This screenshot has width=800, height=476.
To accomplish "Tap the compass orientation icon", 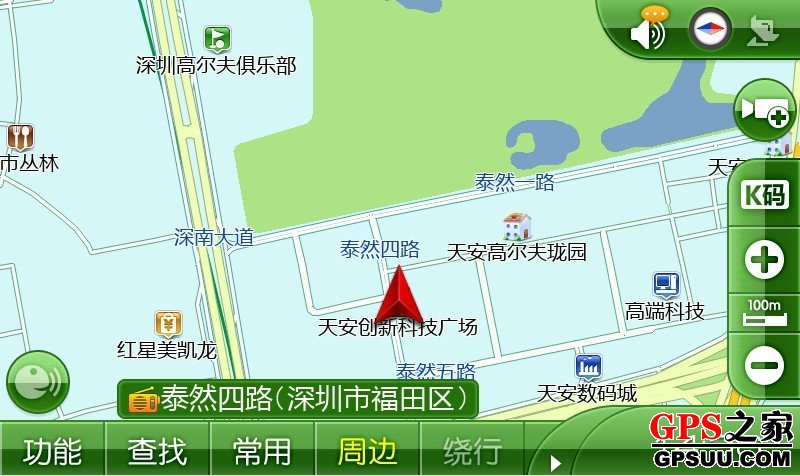I will click(710, 31).
